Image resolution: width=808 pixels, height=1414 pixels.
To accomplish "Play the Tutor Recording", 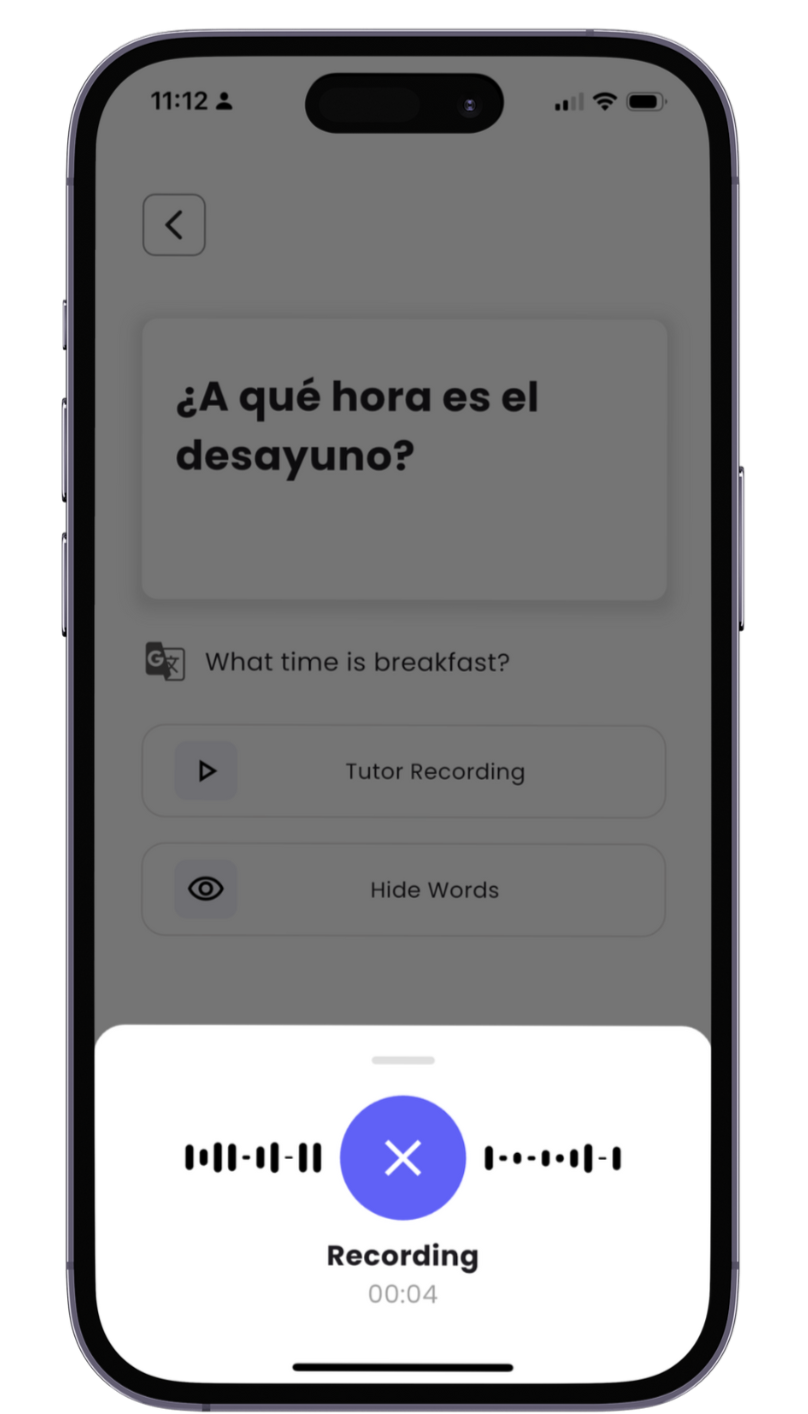I will pyautogui.click(x=206, y=771).
